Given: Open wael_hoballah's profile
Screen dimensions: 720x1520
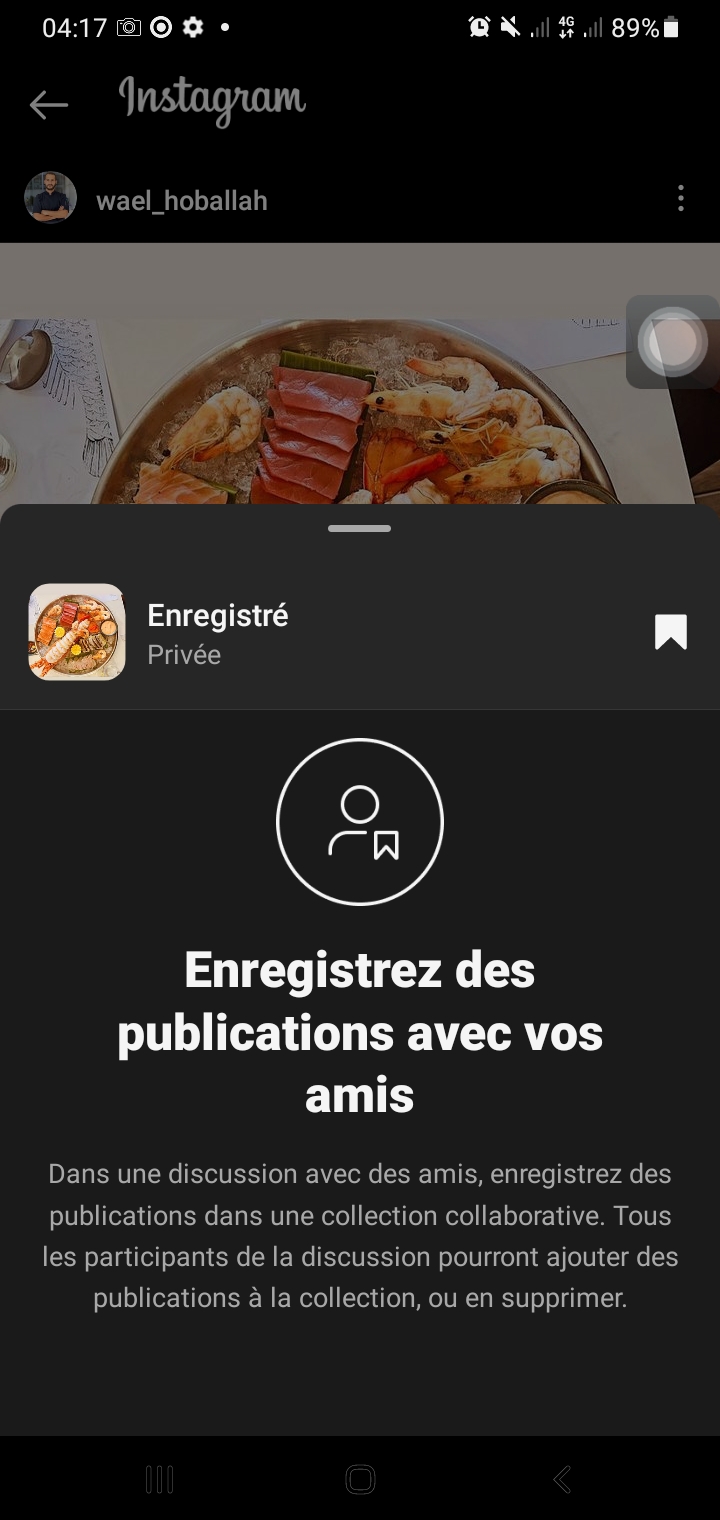Looking at the screenshot, I should point(181,200).
